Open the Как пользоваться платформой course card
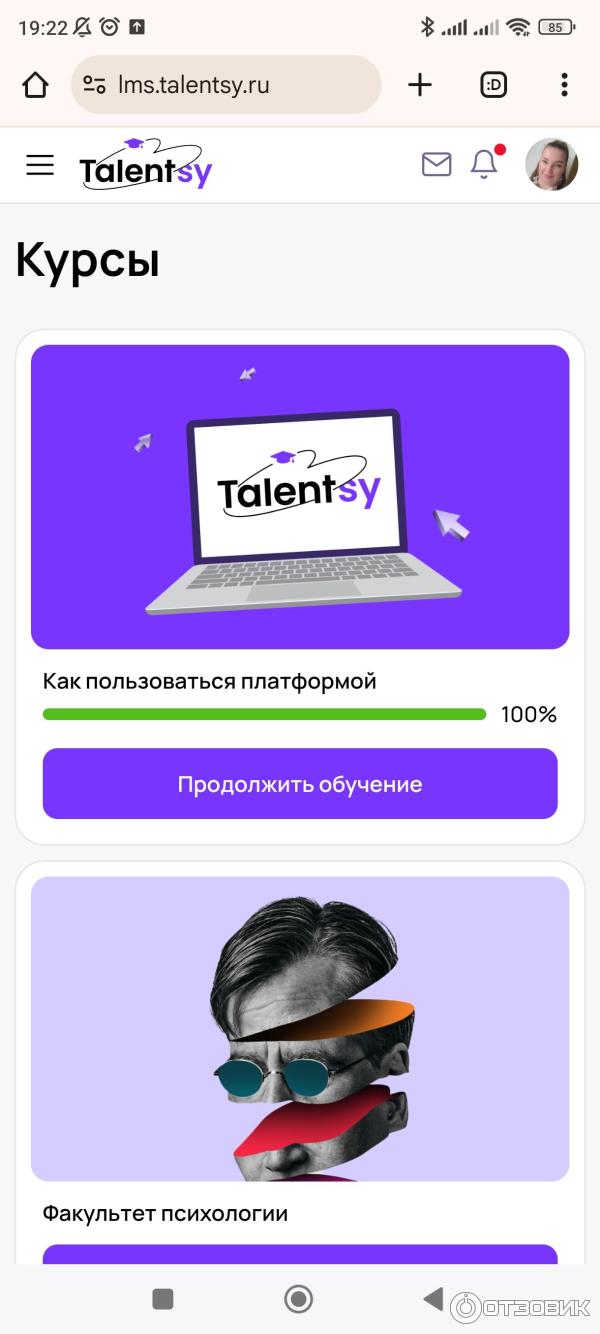This screenshot has width=600, height=1334. 300,497
